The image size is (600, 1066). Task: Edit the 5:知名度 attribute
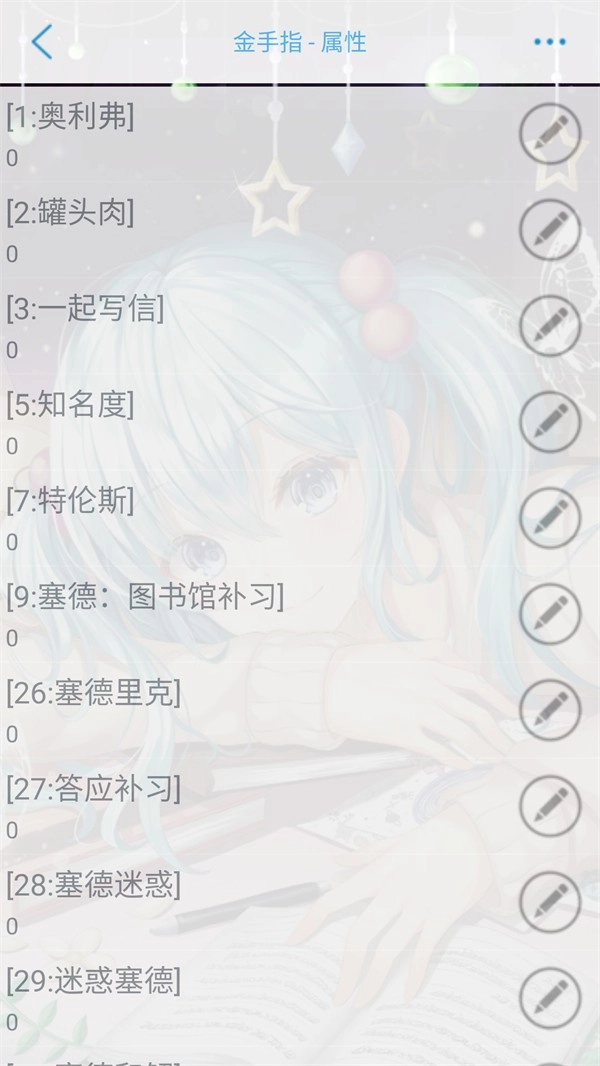(550, 422)
